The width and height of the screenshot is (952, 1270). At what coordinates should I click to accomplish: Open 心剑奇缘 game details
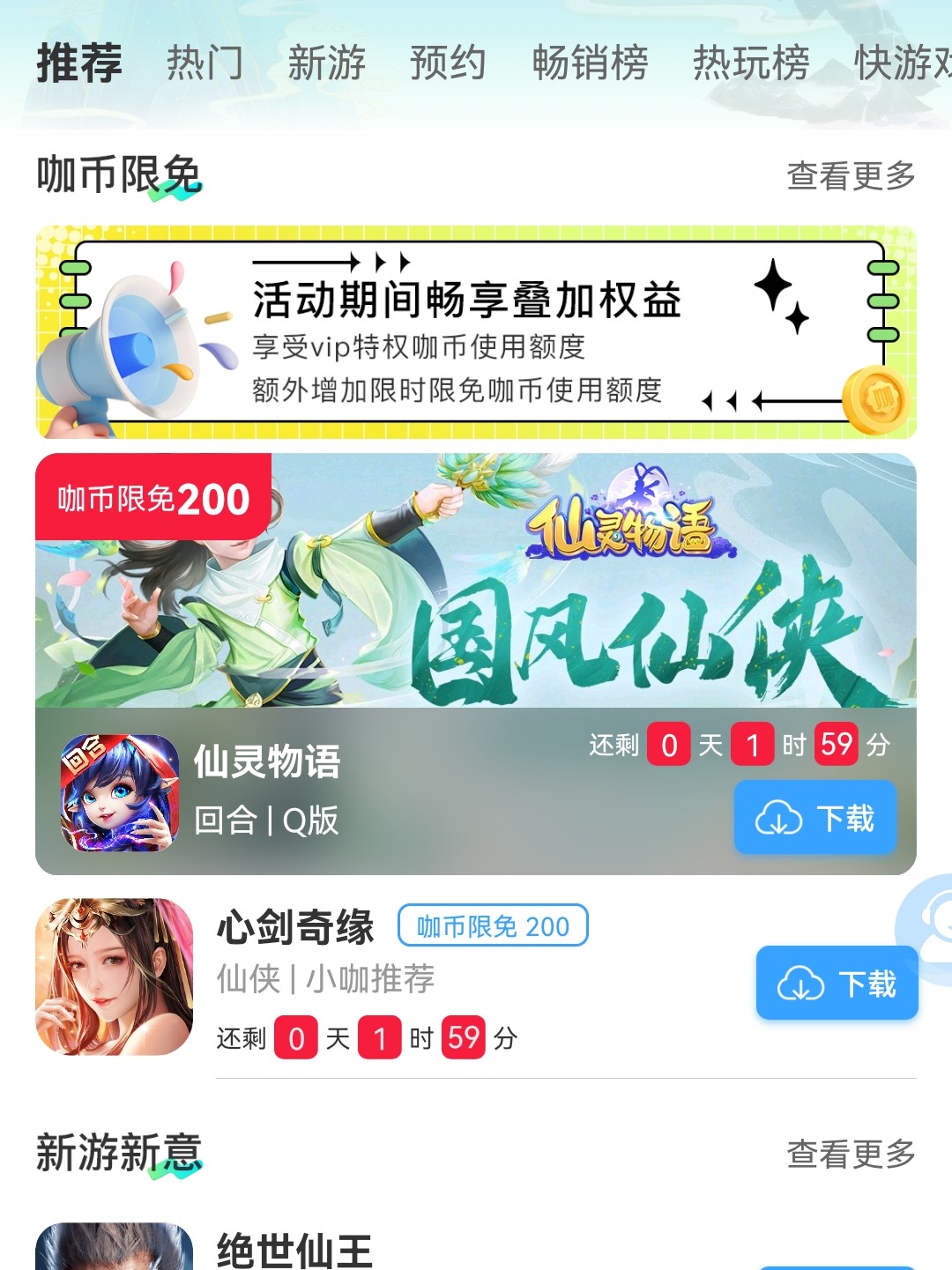(x=296, y=927)
